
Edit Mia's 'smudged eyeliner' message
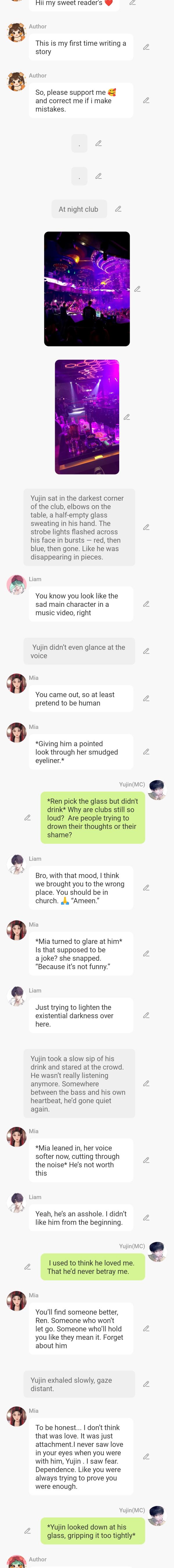tap(146, 752)
